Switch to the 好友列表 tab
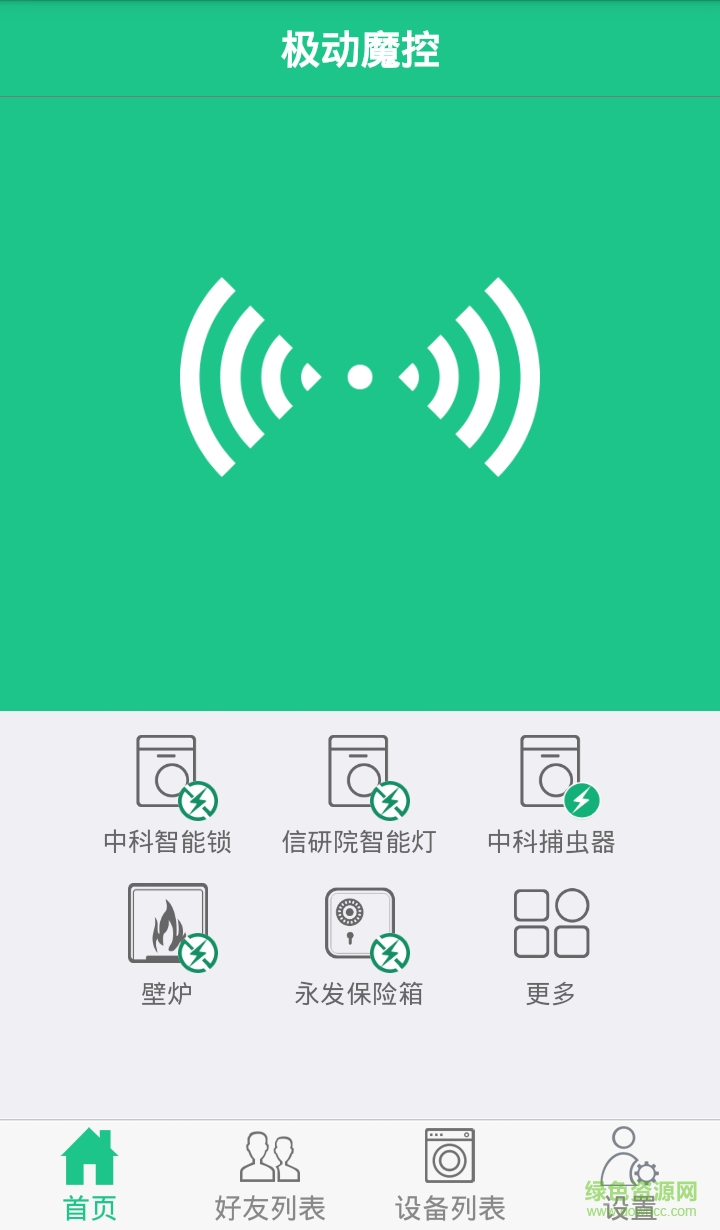The height and width of the screenshot is (1230, 720). tap(270, 1175)
